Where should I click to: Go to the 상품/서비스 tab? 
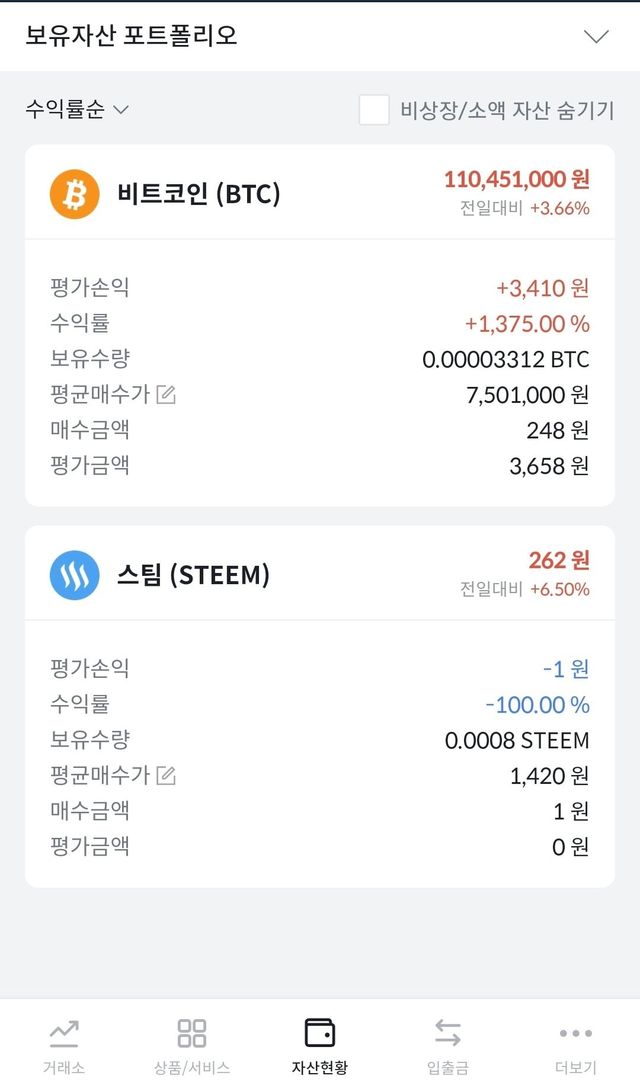click(192, 1047)
